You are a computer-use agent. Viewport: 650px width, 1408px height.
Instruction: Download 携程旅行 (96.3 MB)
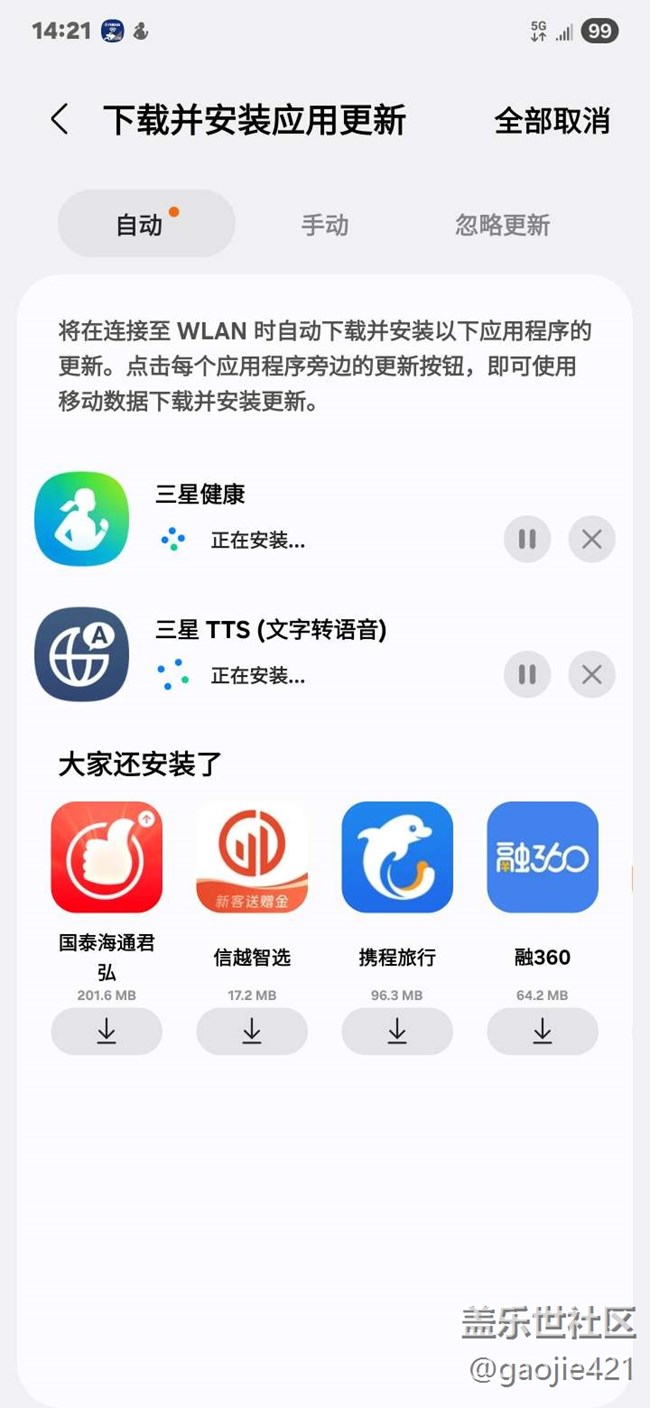tap(397, 1031)
